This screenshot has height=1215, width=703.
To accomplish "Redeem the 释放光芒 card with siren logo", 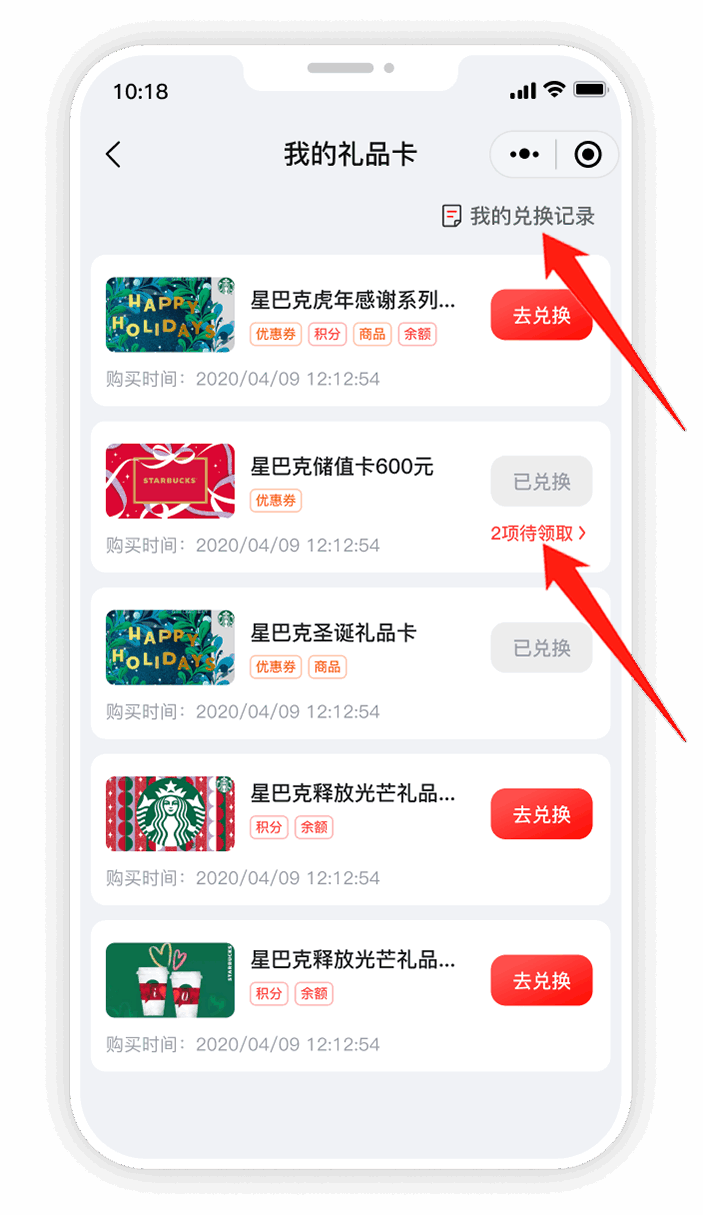I will point(541,814).
